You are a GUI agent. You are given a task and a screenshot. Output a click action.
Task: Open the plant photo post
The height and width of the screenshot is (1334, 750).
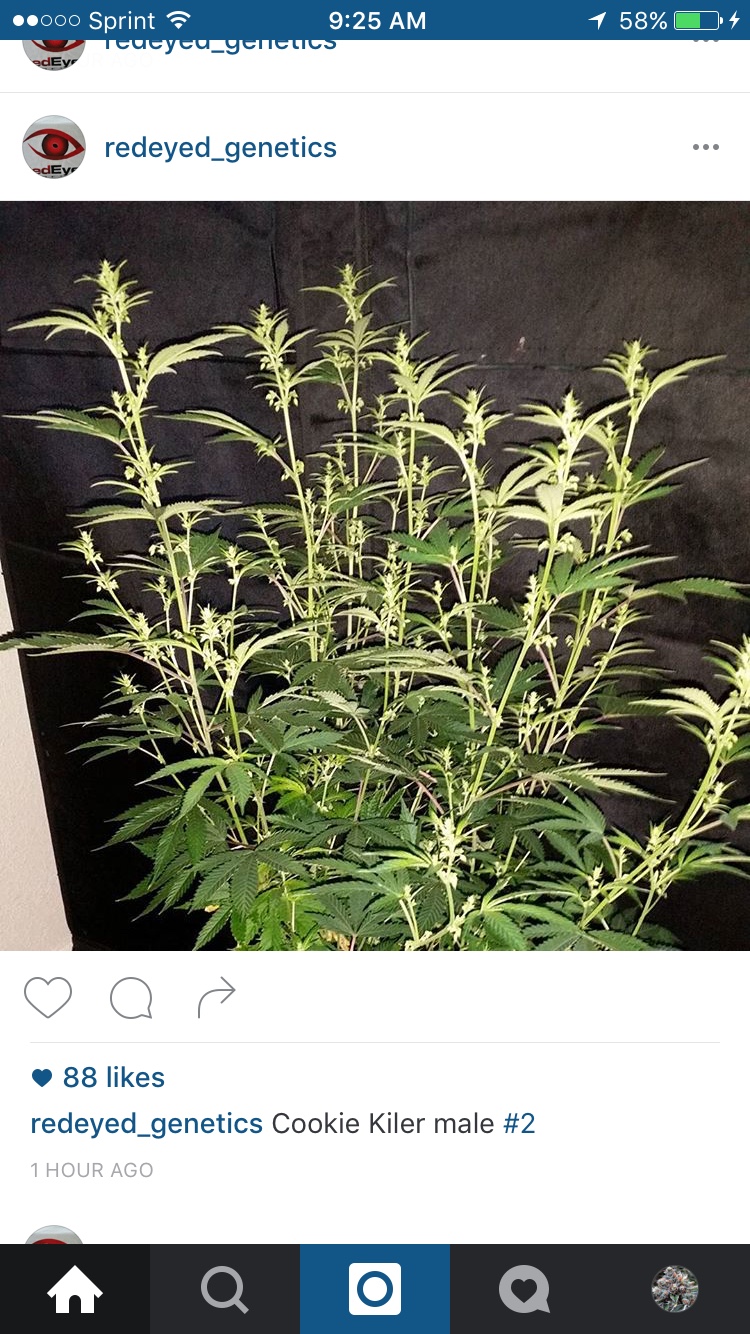[375, 575]
